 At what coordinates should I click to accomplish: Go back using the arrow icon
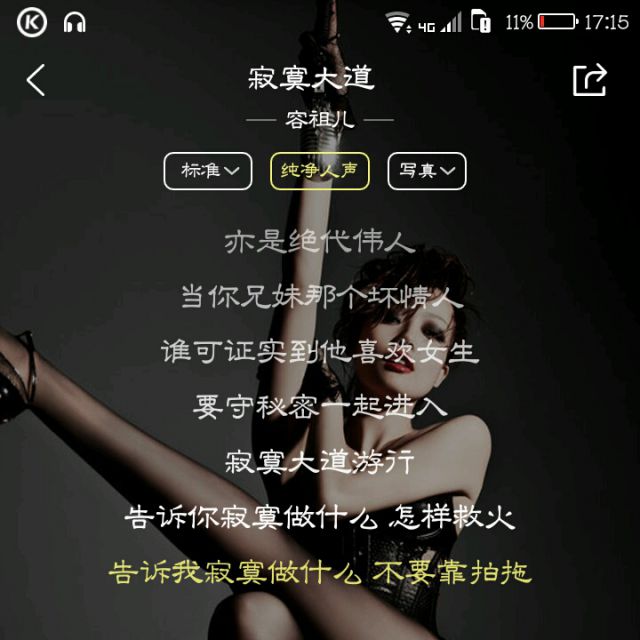click(x=36, y=80)
